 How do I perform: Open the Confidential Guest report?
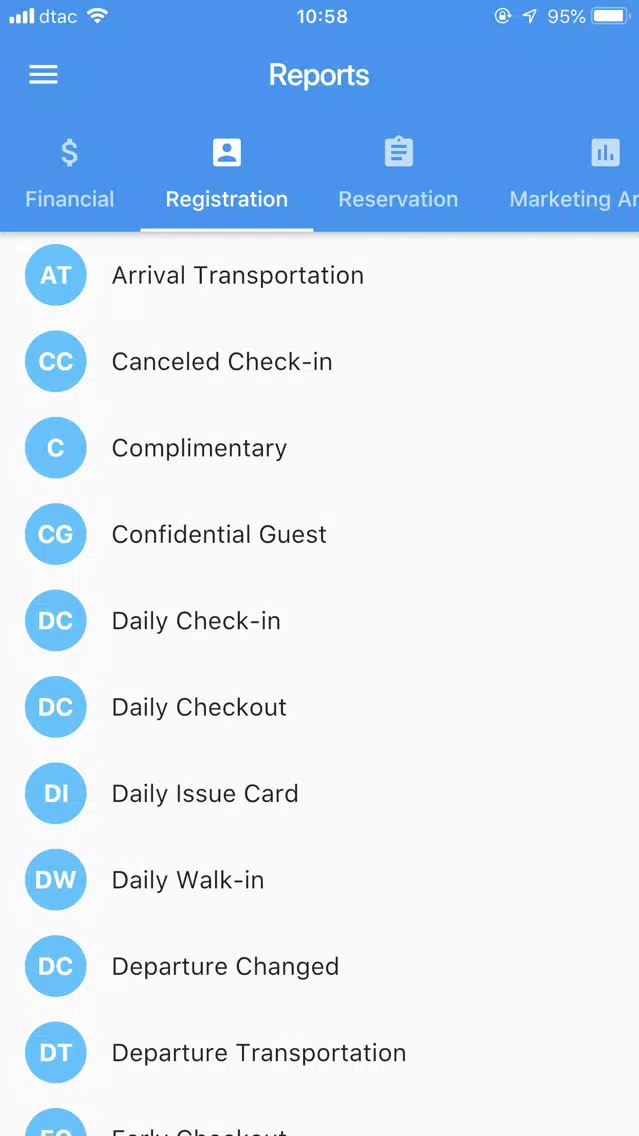coord(320,534)
